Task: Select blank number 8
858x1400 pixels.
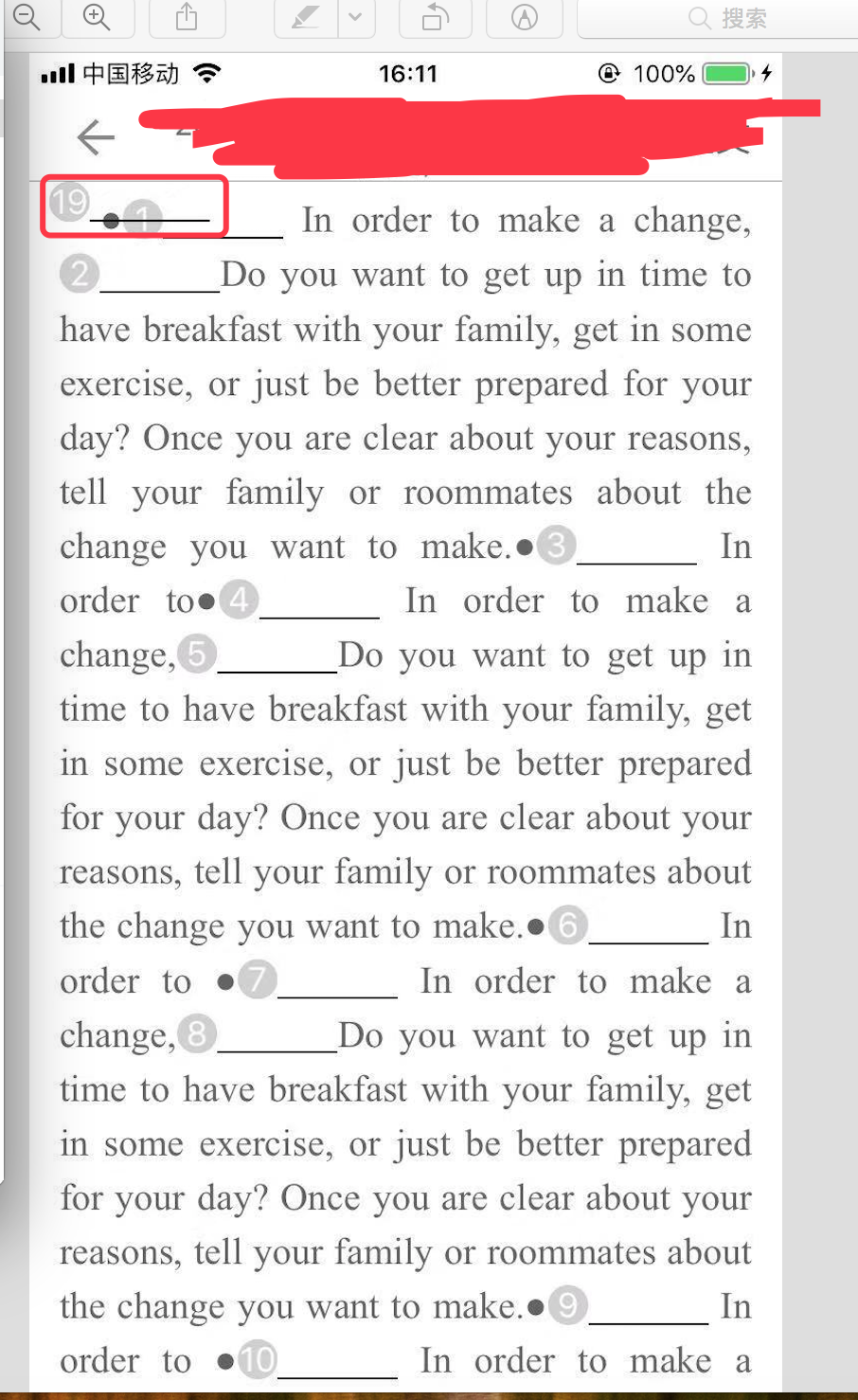Action: point(277,1035)
